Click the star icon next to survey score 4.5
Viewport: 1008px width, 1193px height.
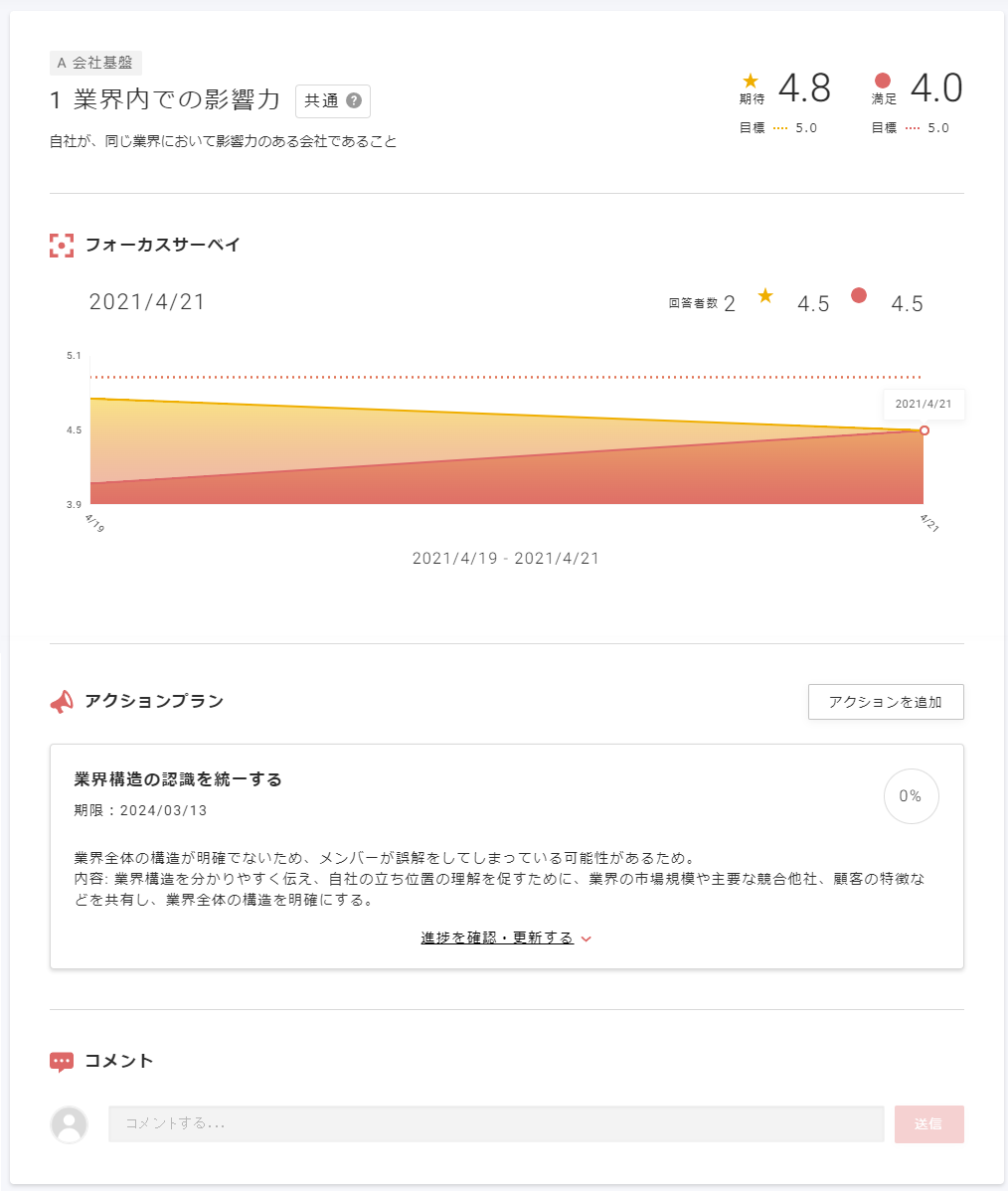pos(764,295)
